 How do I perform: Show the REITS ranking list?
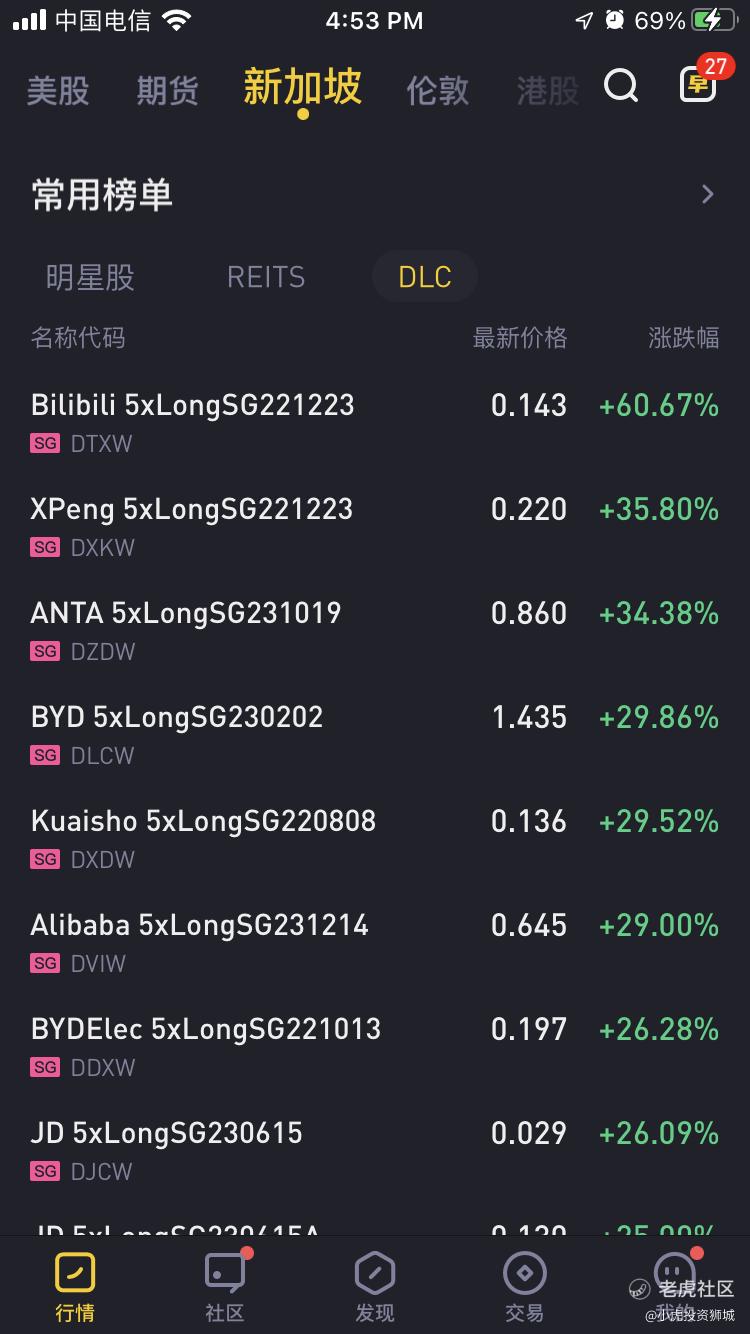click(x=266, y=277)
